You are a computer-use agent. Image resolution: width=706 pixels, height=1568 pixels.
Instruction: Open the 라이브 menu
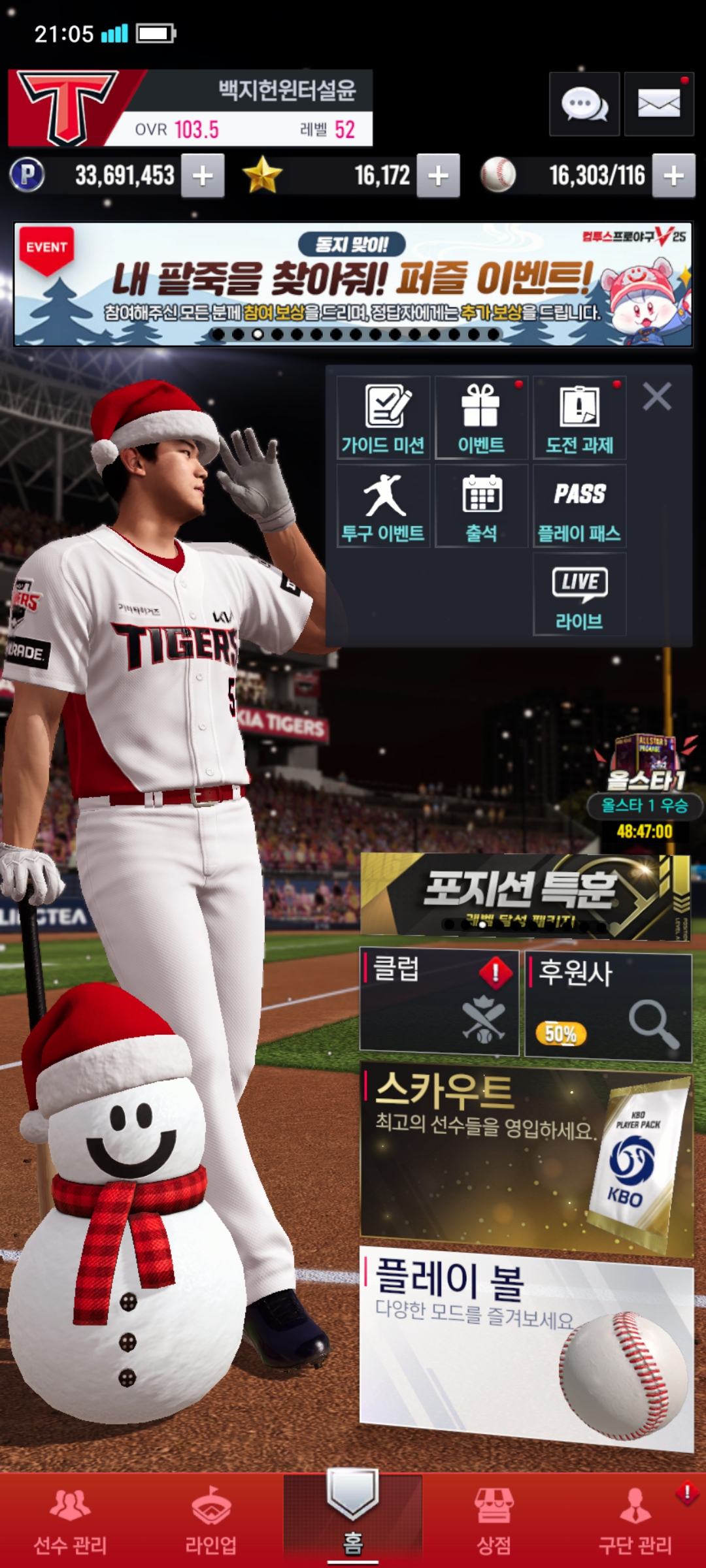(x=579, y=595)
